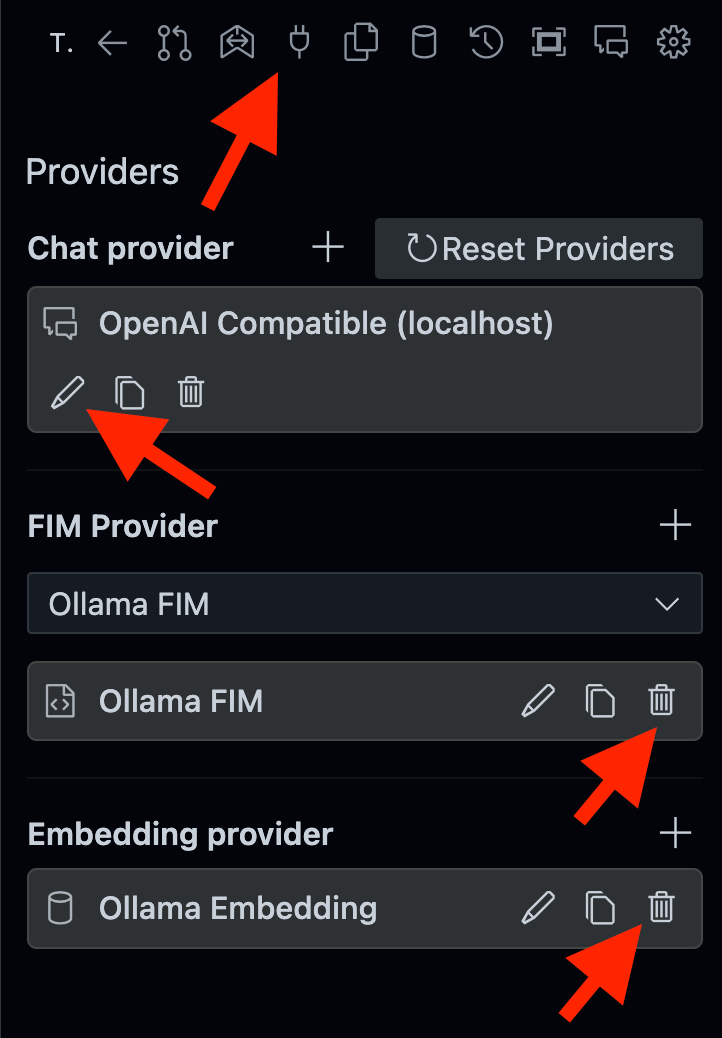Viewport: 722px width, 1038px height.
Task: Open the chat bubbles icon in toolbar
Action: [x=611, y=42]
